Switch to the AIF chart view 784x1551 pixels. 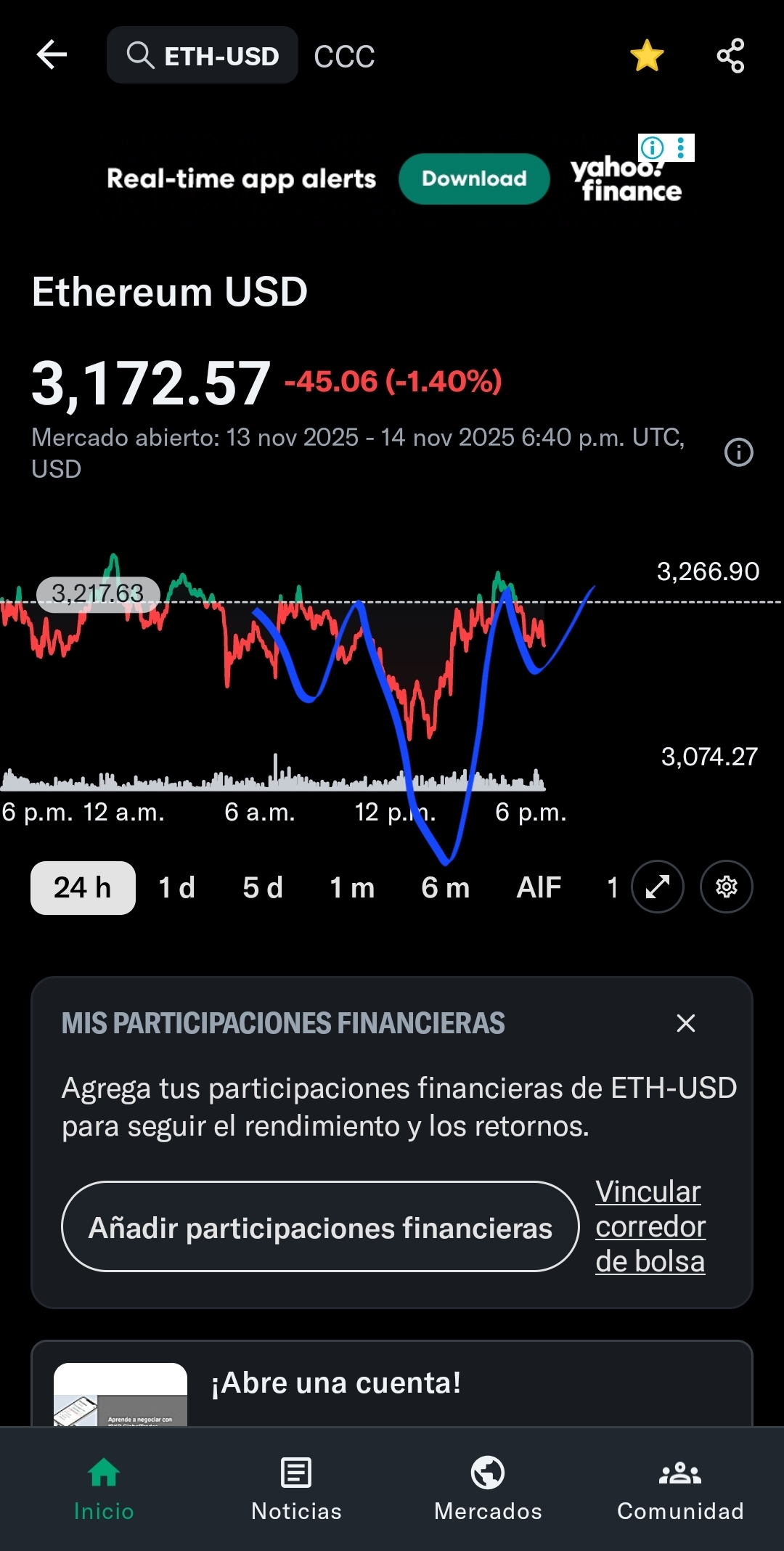click(x=538, y=887)
